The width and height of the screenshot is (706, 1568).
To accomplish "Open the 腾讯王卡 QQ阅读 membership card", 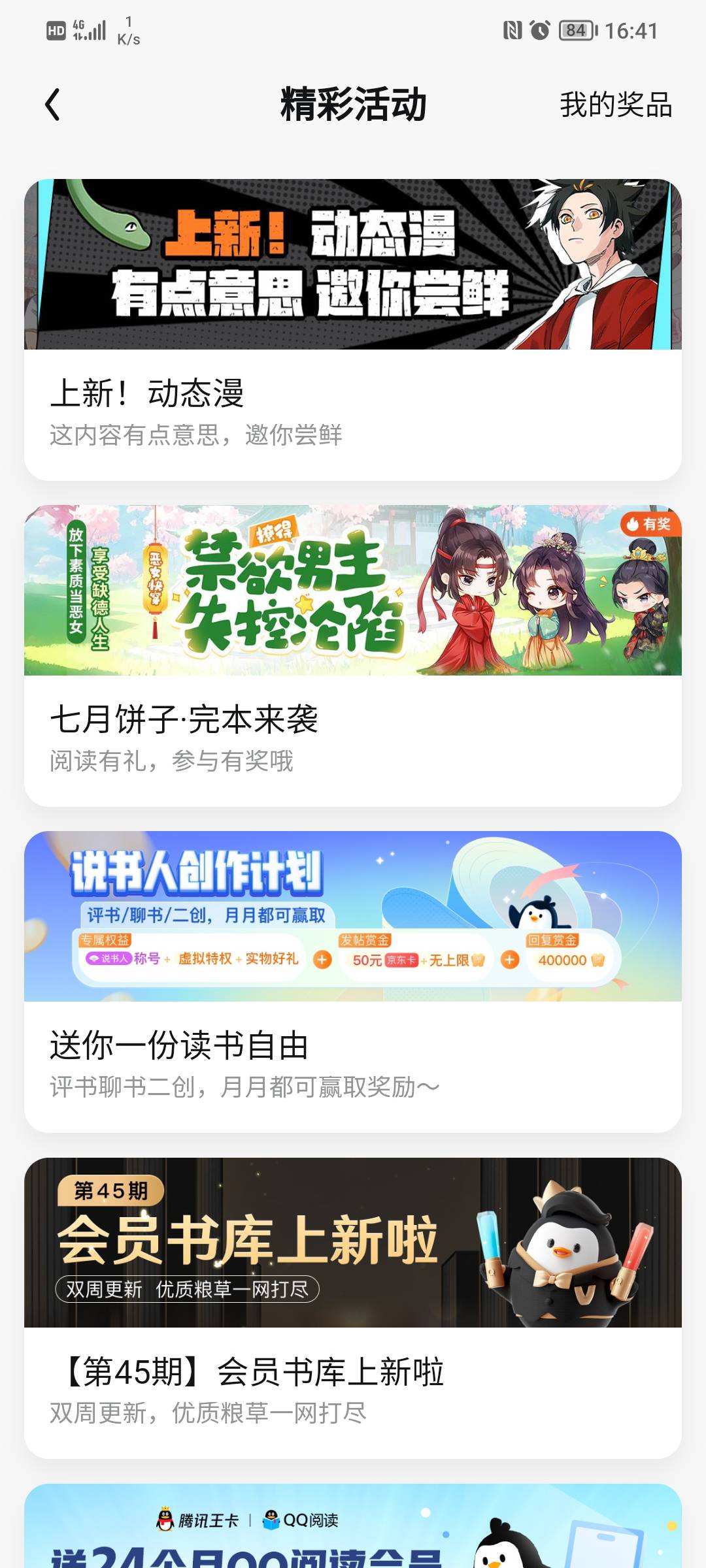I will (353, 1526).
